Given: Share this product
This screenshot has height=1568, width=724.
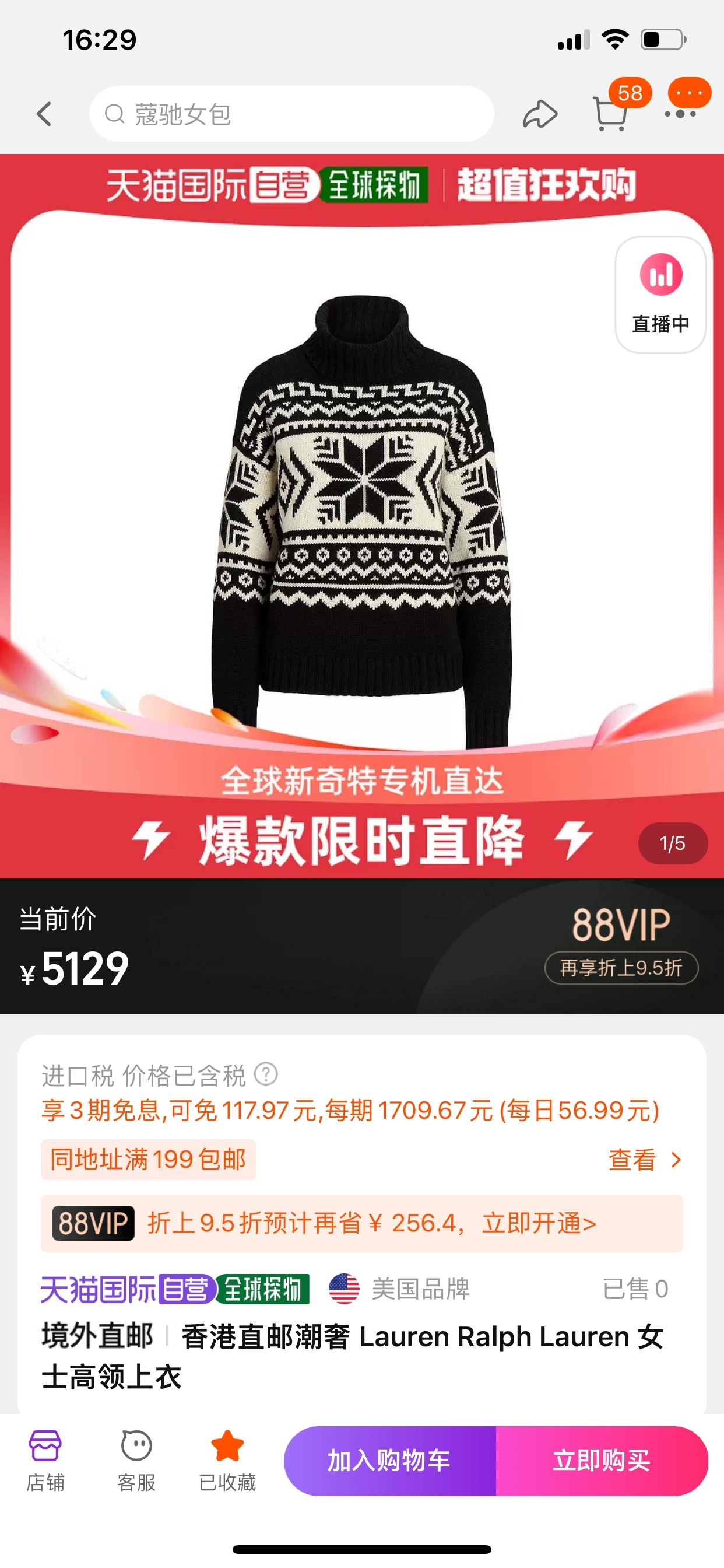Looking at the screenshot, I should [x=540, y=114].
